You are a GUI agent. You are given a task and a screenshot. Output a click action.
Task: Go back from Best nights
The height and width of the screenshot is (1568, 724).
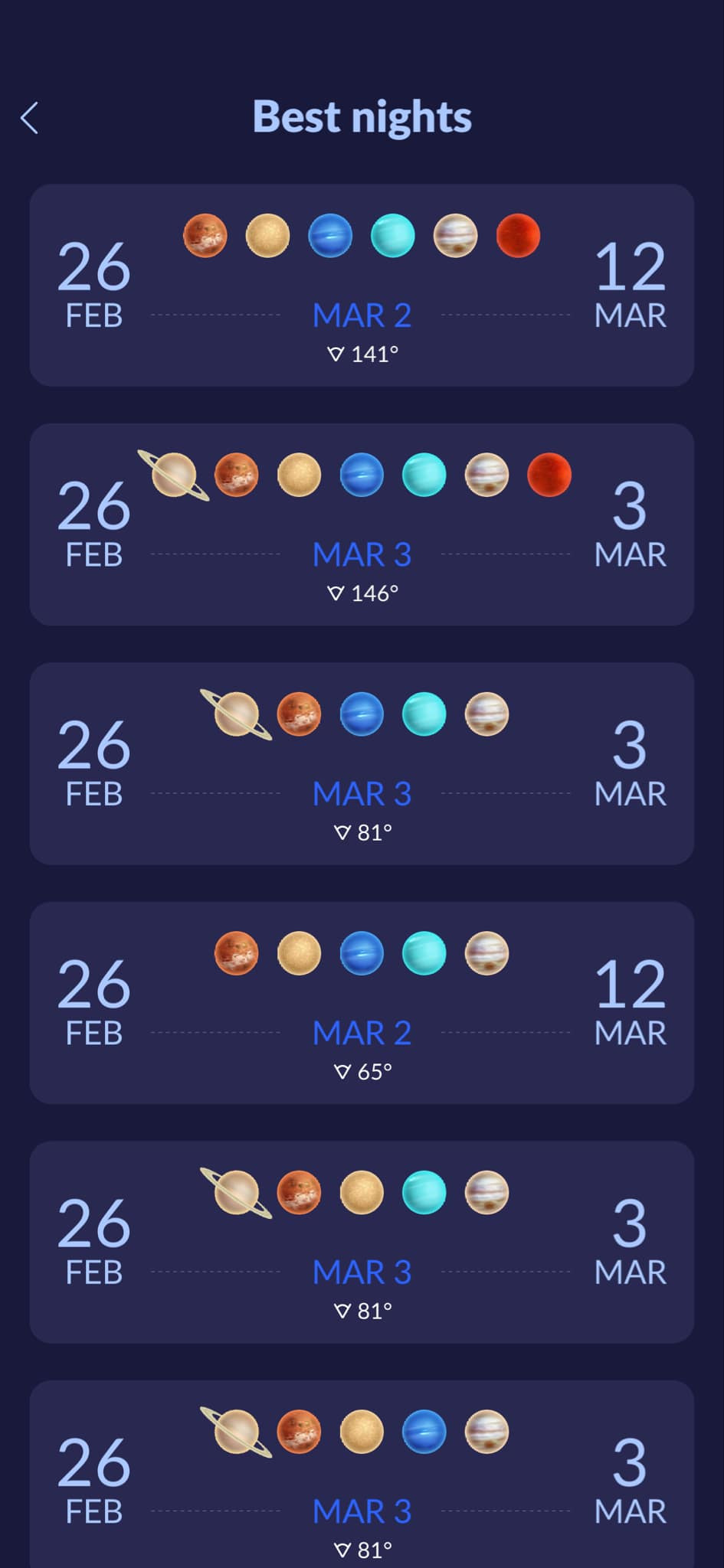pos(30,118)
